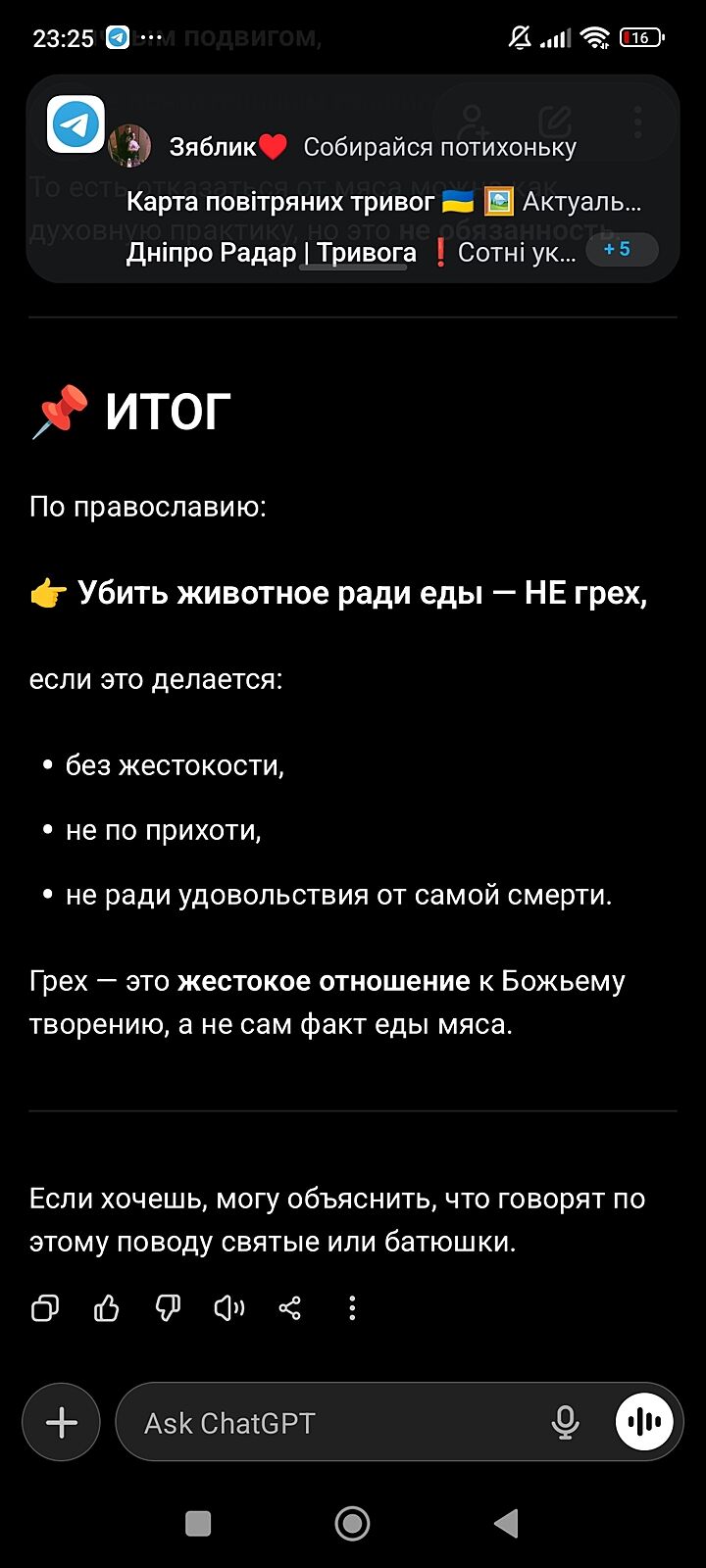Expand the +5 more notifications badge
Screen dimensions: 706x1568
click(619, 250)
